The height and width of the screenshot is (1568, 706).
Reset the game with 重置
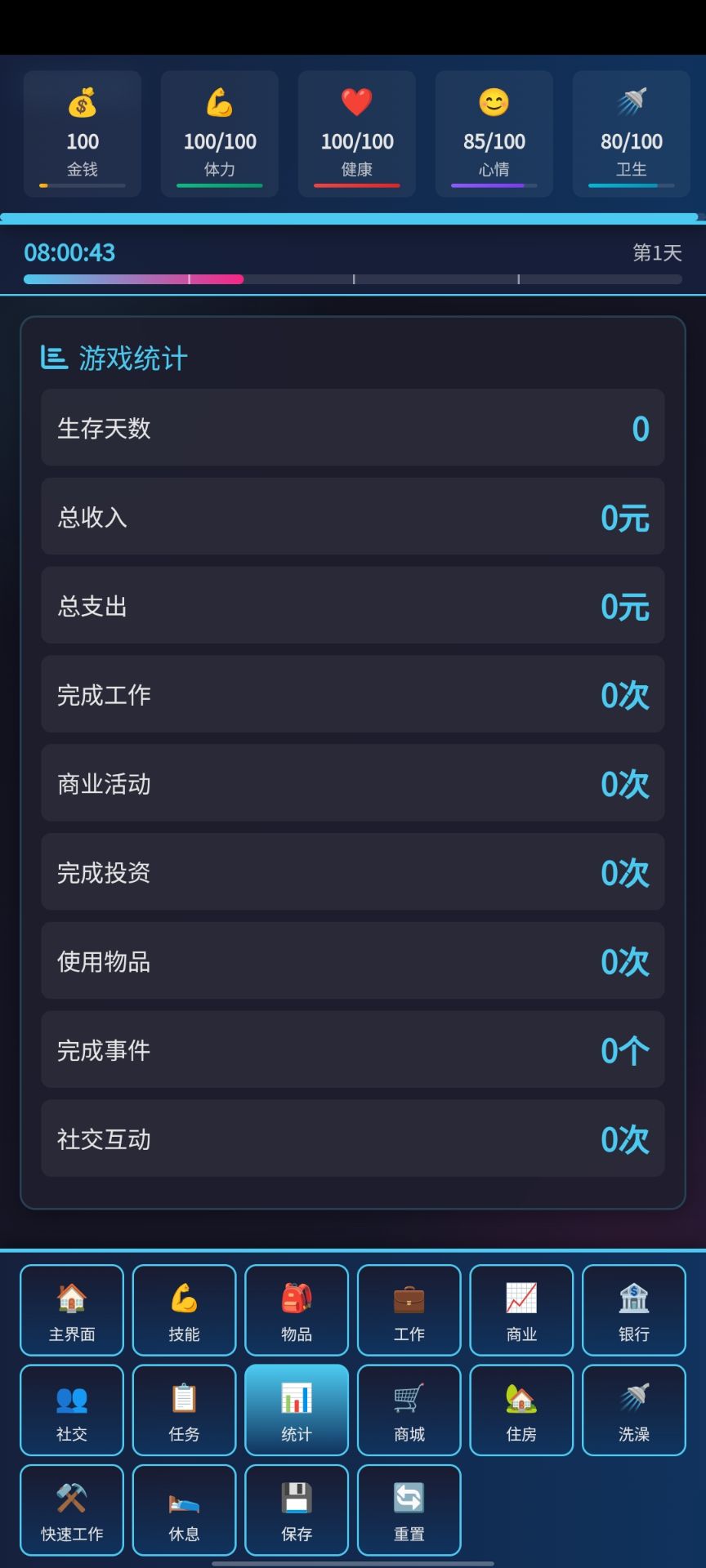pos(409,1510)
